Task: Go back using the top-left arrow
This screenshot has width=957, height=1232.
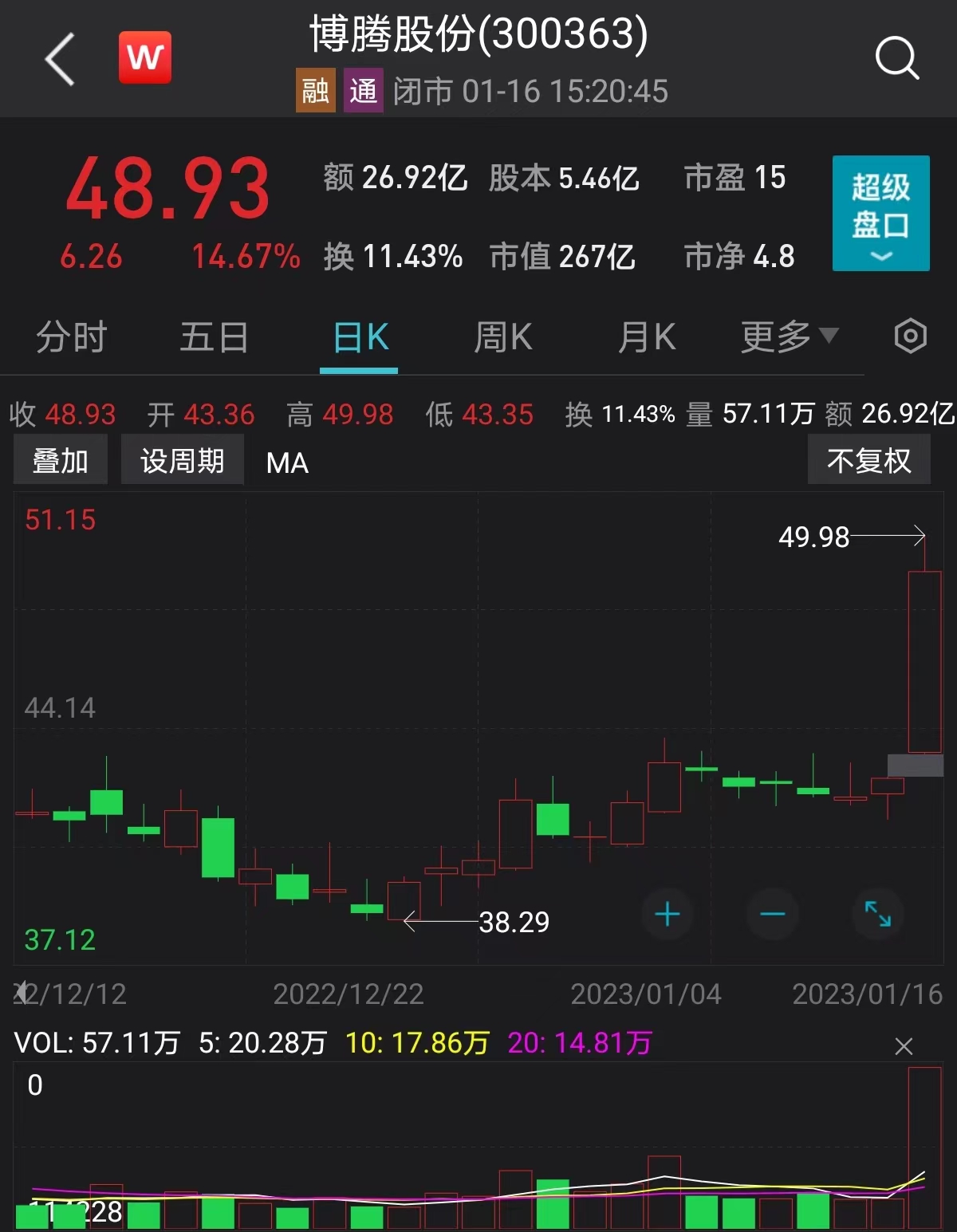Action: pyautogui.click(x=60, y=59)
